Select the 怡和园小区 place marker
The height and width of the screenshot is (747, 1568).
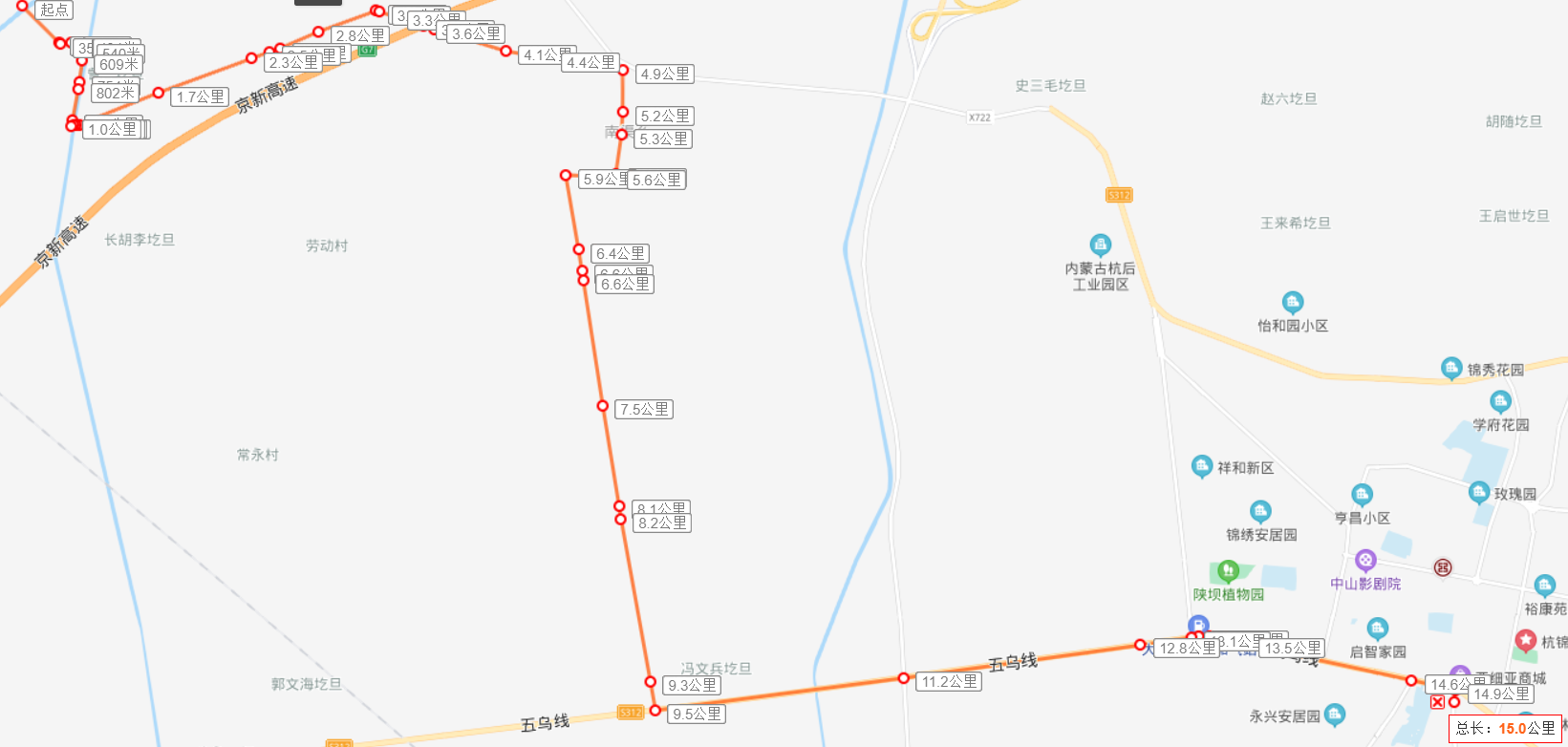1292,303
